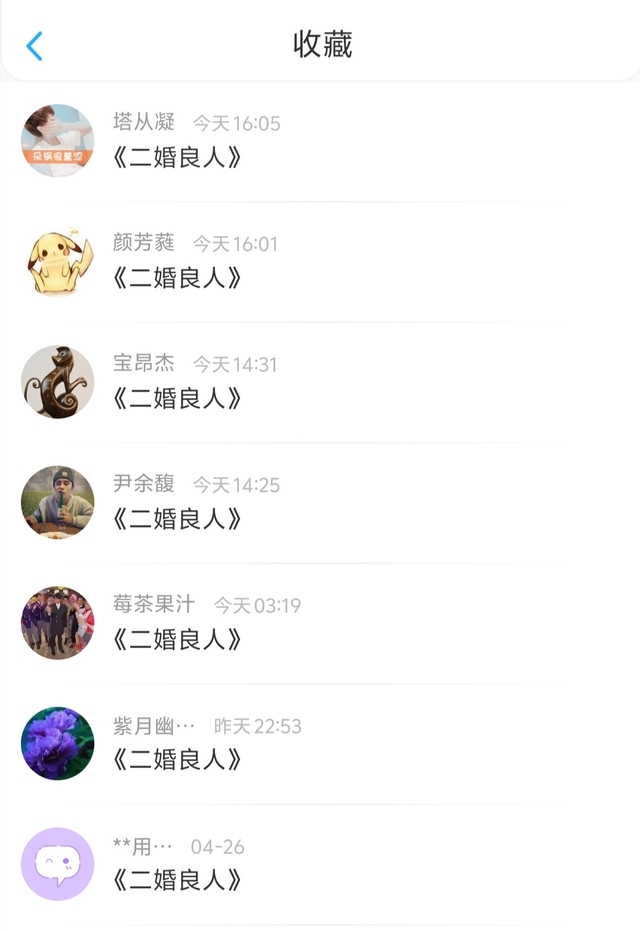Go back from the 收藏 page
Screen dimensions: 640x931
point(35,45)
